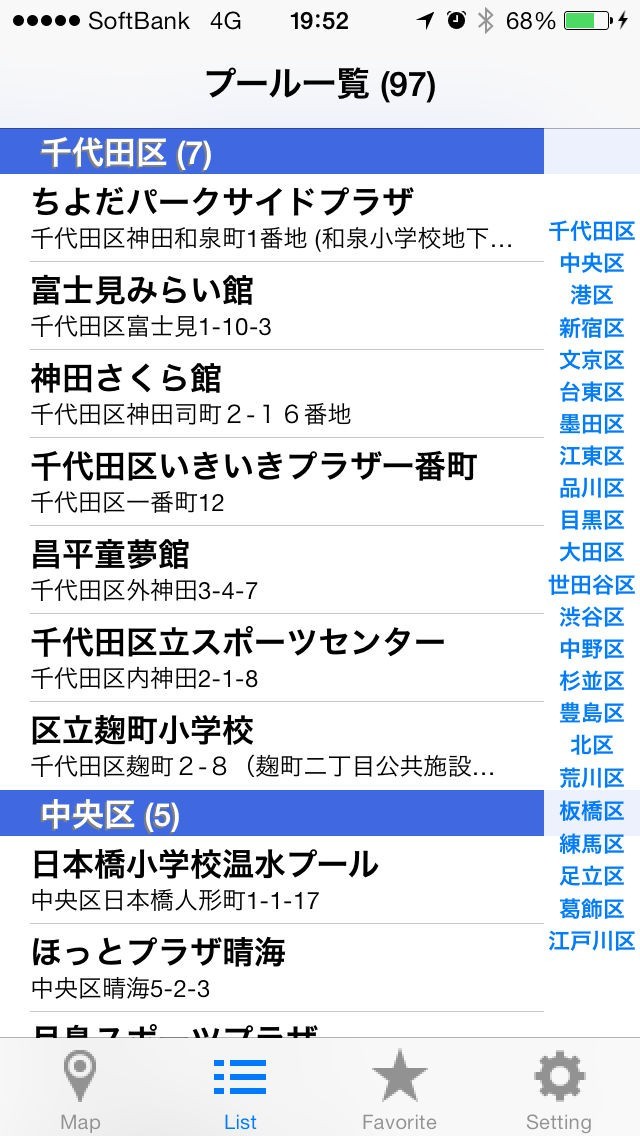This screenshot has height=1136, width=640.
Task: Jump to 世田谷区 in the index
Action: click(x=592, y=584)
